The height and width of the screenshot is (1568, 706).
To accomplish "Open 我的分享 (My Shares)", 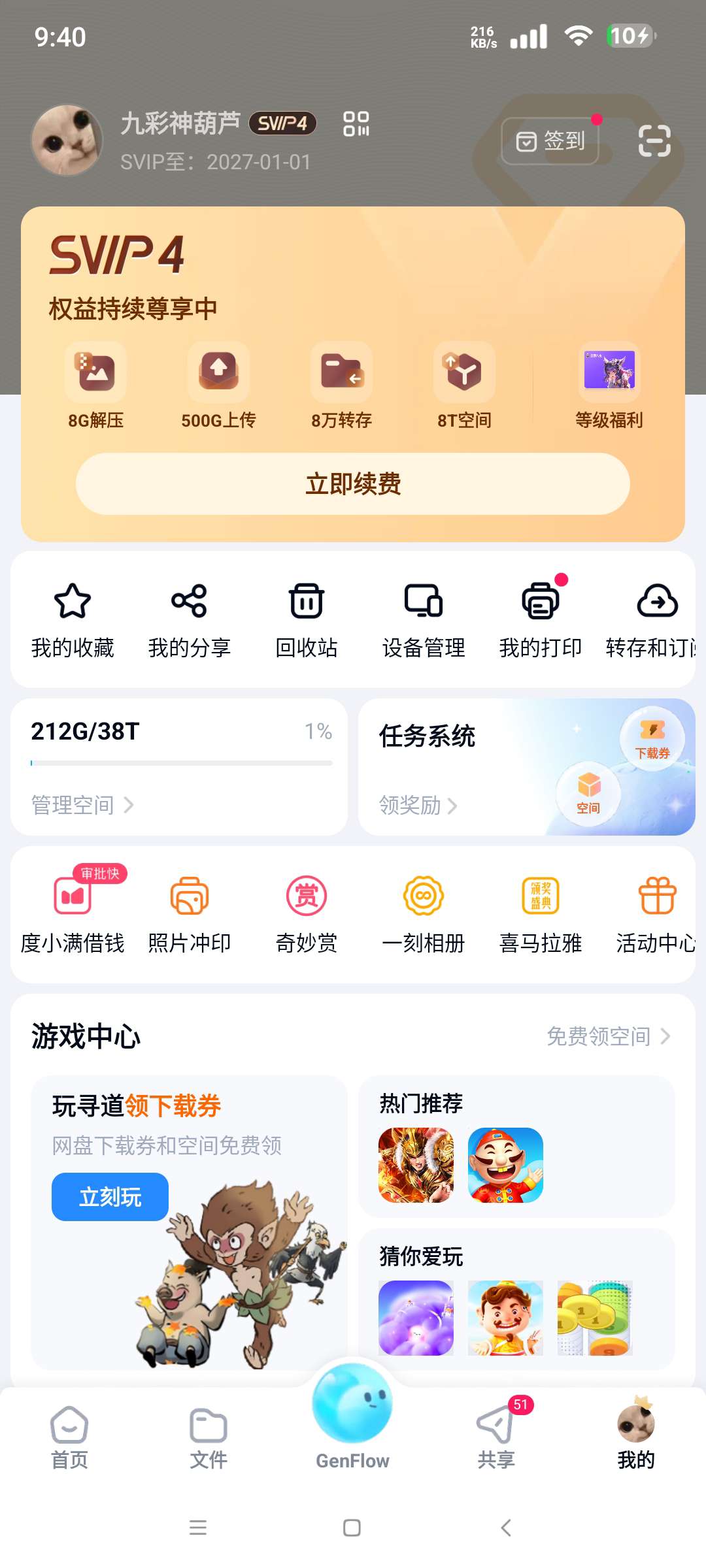I will point(188,617).
